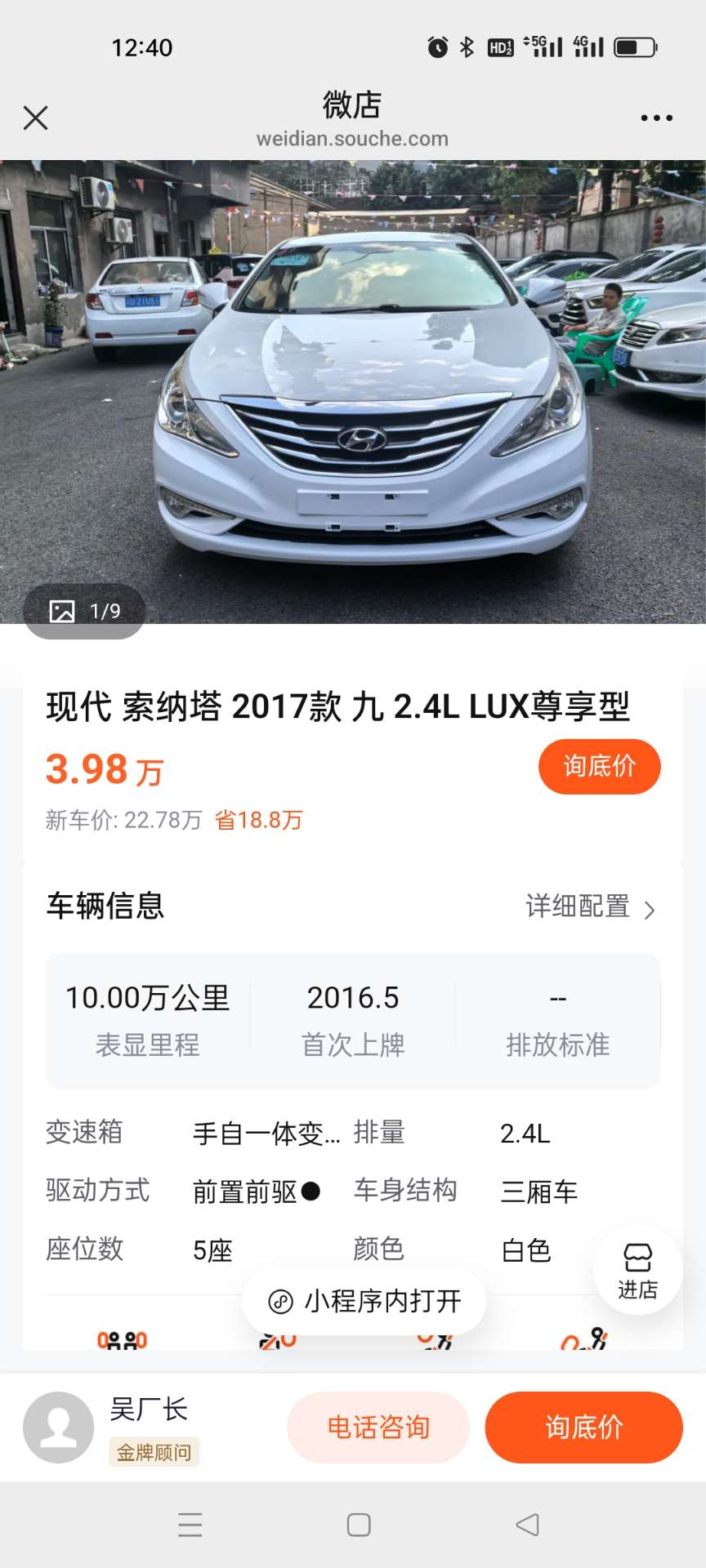The width and height of the screenshot is (706, 1568).
Task: Go back using the system back button
Action: click(x=528, y=1524)
